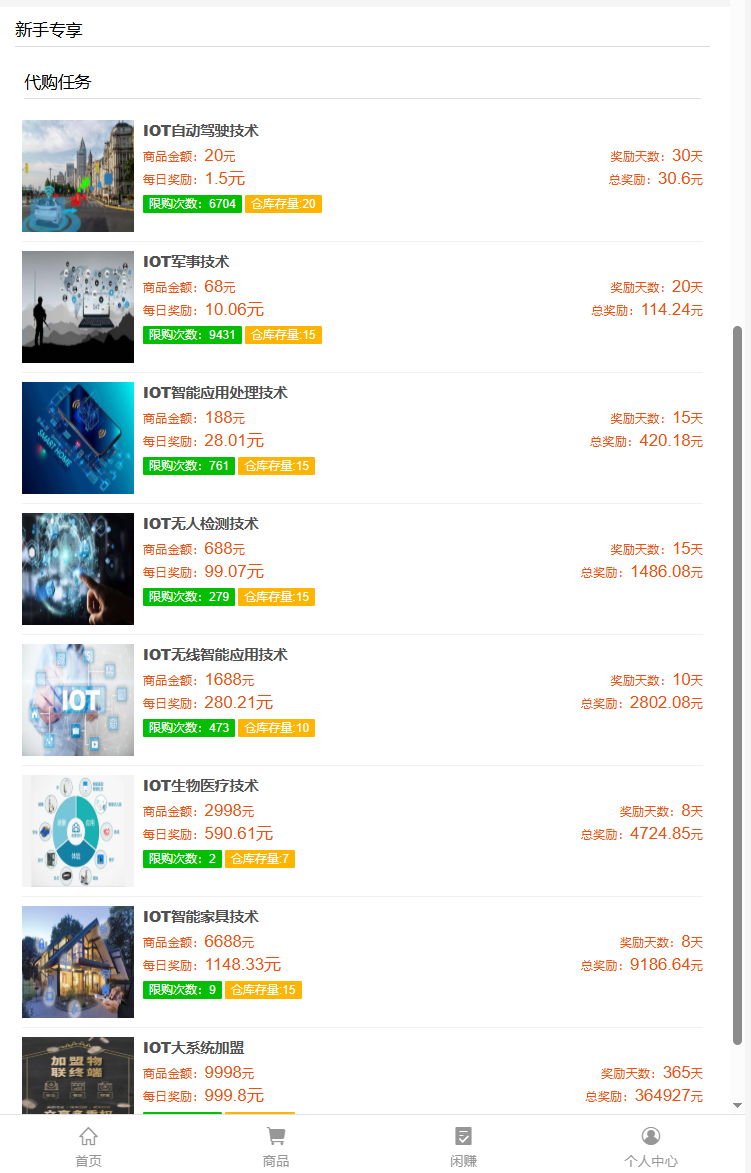Switch to the 闲赚 tab
751x1173 pixels.
point(463,1146)
